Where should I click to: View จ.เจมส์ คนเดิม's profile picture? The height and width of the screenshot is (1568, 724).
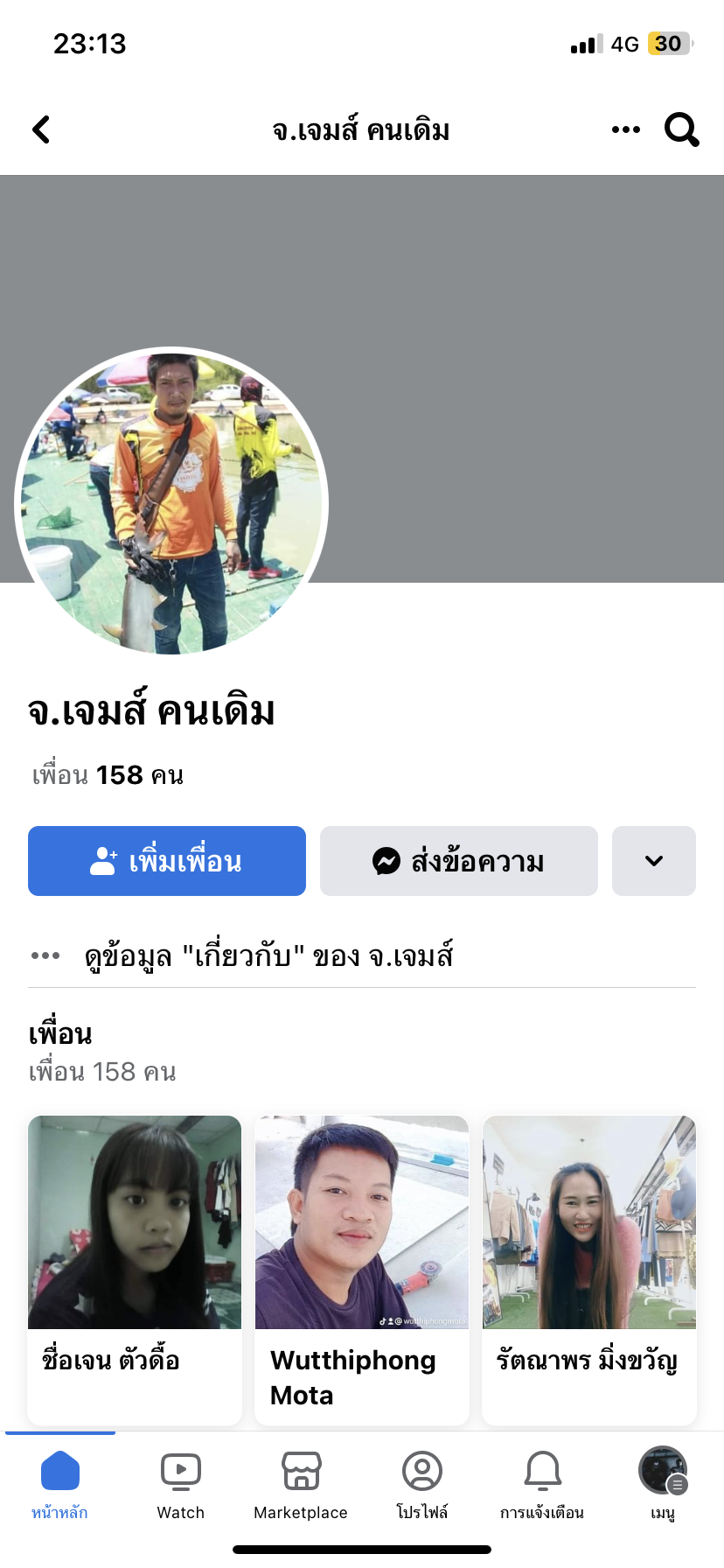point(171,502)
